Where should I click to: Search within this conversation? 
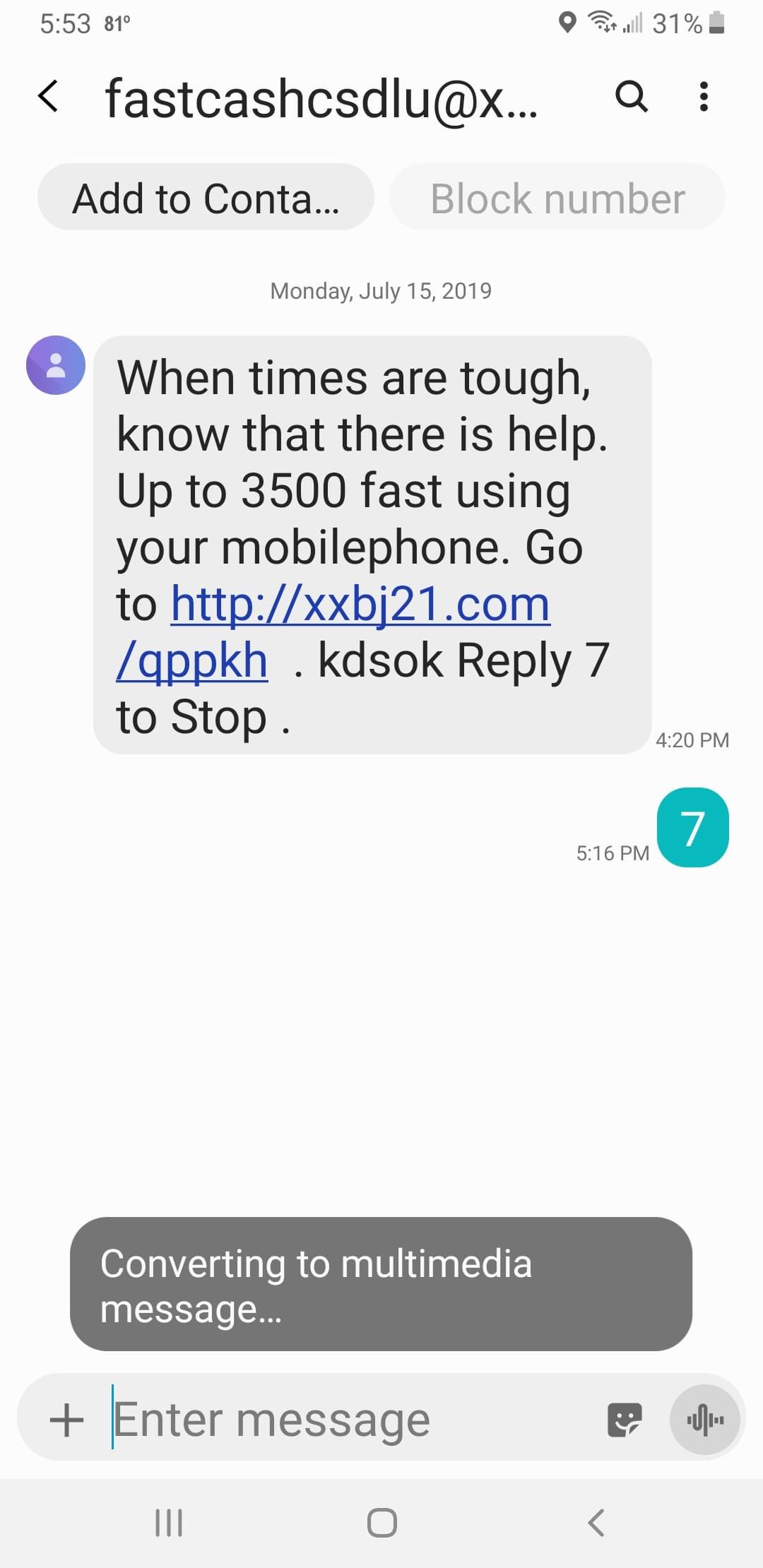pyautogui.click(x=631, y=97)
